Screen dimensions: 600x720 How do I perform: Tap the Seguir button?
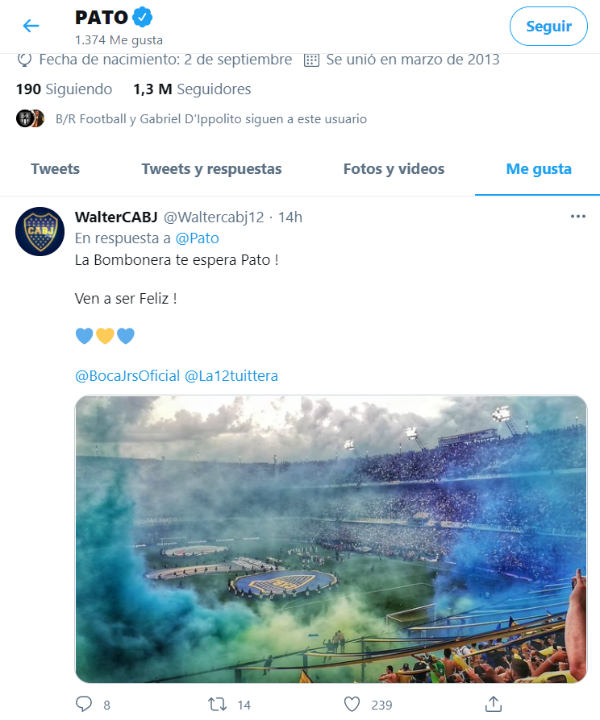[548, 26]
